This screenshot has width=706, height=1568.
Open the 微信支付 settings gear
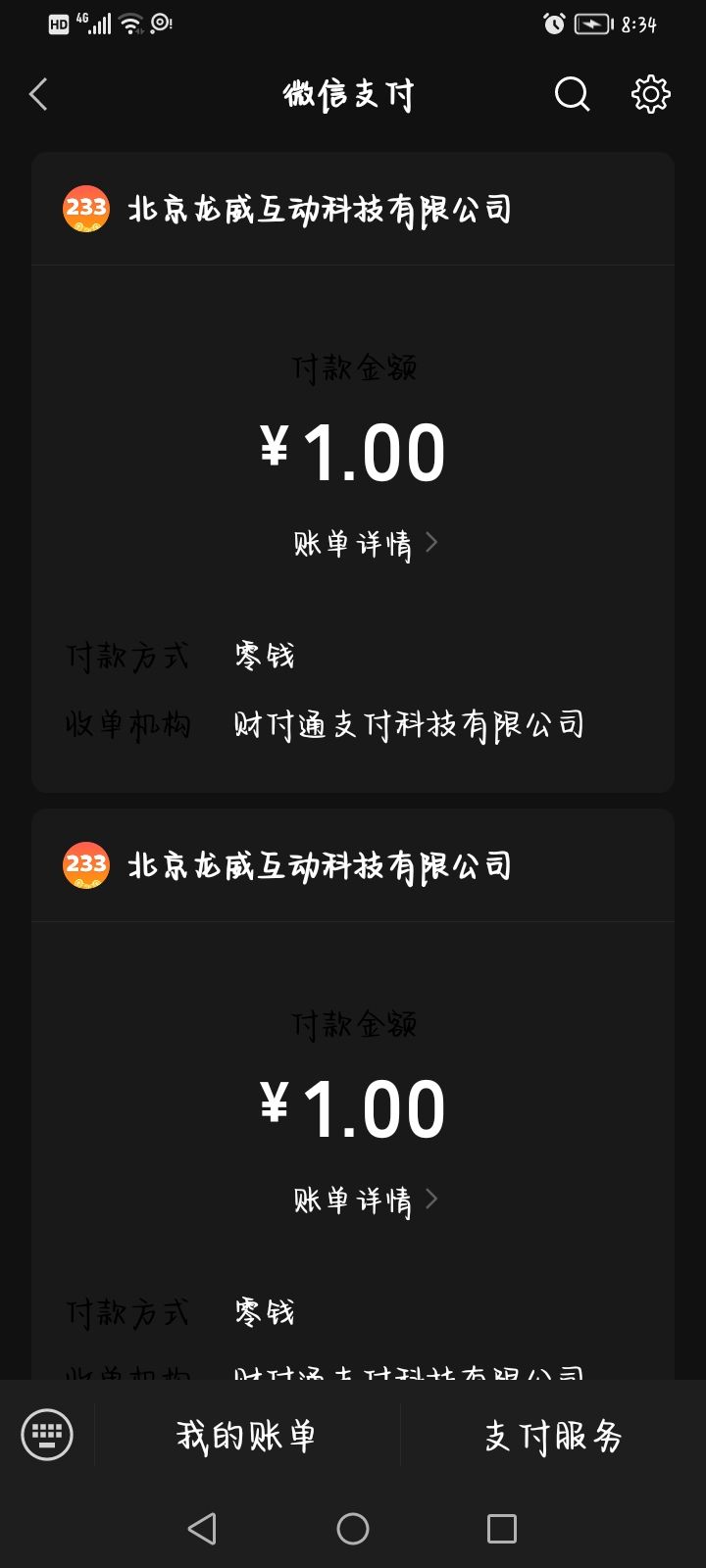[x=651, y=94]
